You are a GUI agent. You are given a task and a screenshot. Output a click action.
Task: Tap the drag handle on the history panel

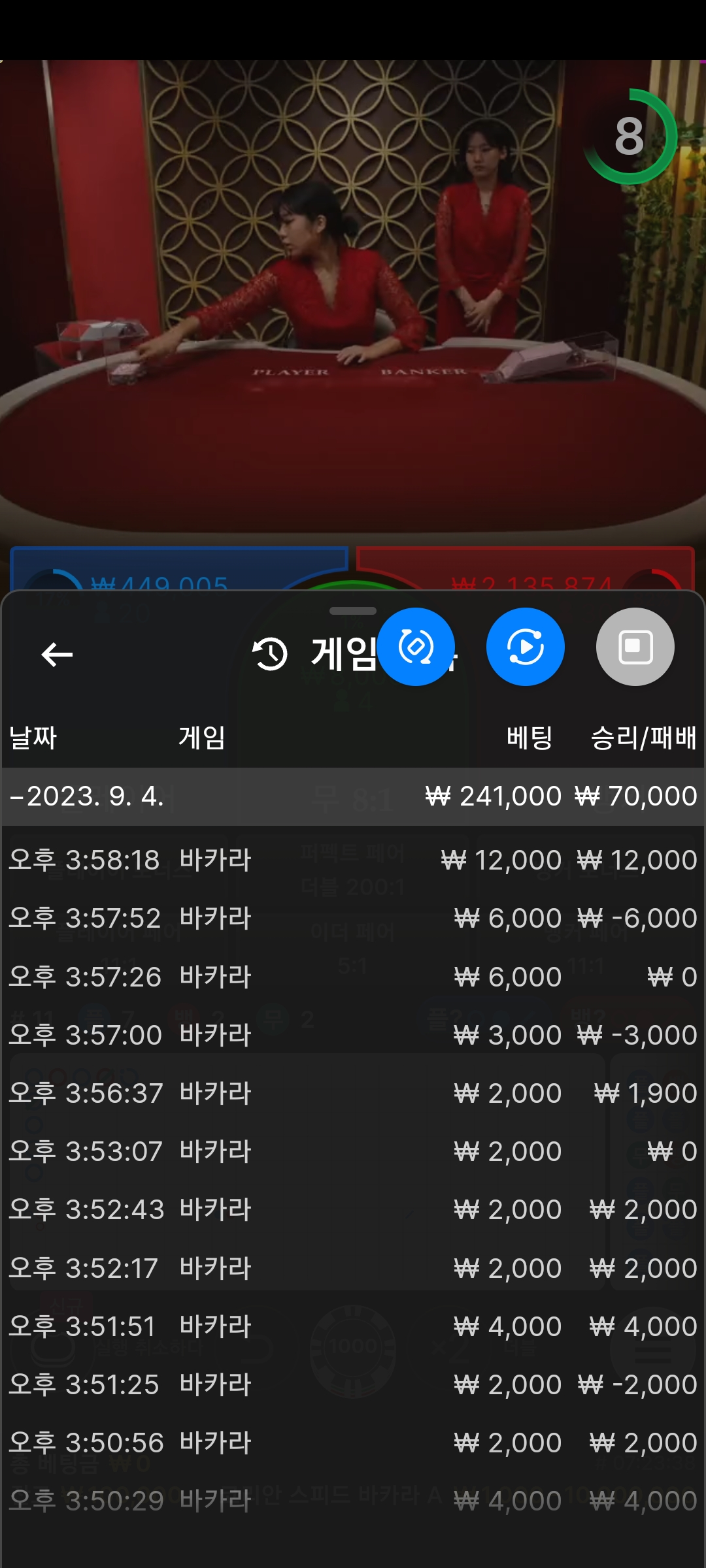pos(353,611)
